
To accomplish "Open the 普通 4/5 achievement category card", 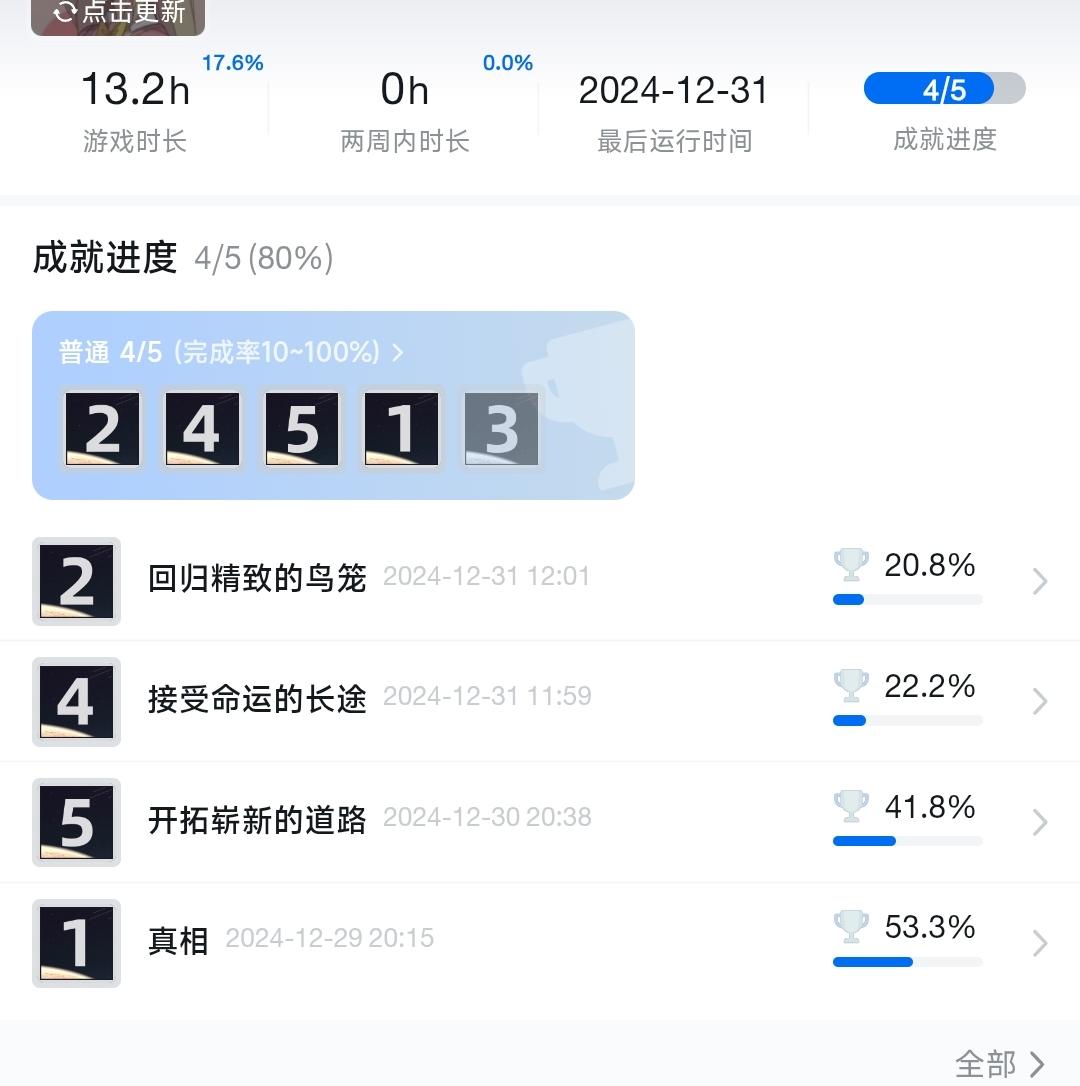I will (232, 353).
